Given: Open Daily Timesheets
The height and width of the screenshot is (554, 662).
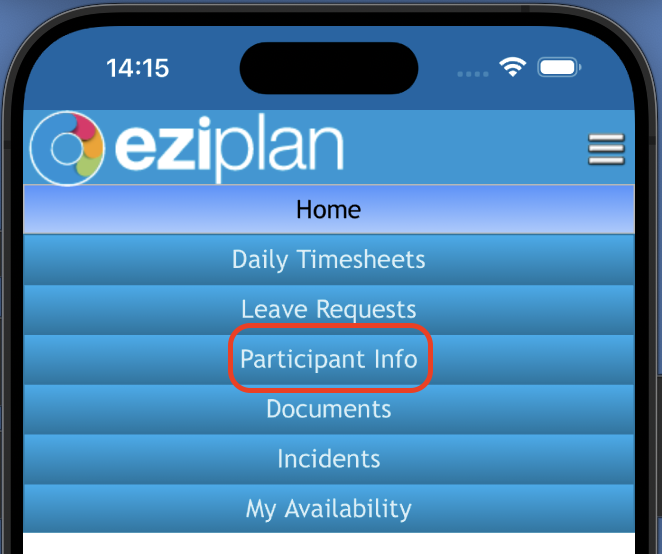Looking at the screenshot, I should tap(328, 260).
